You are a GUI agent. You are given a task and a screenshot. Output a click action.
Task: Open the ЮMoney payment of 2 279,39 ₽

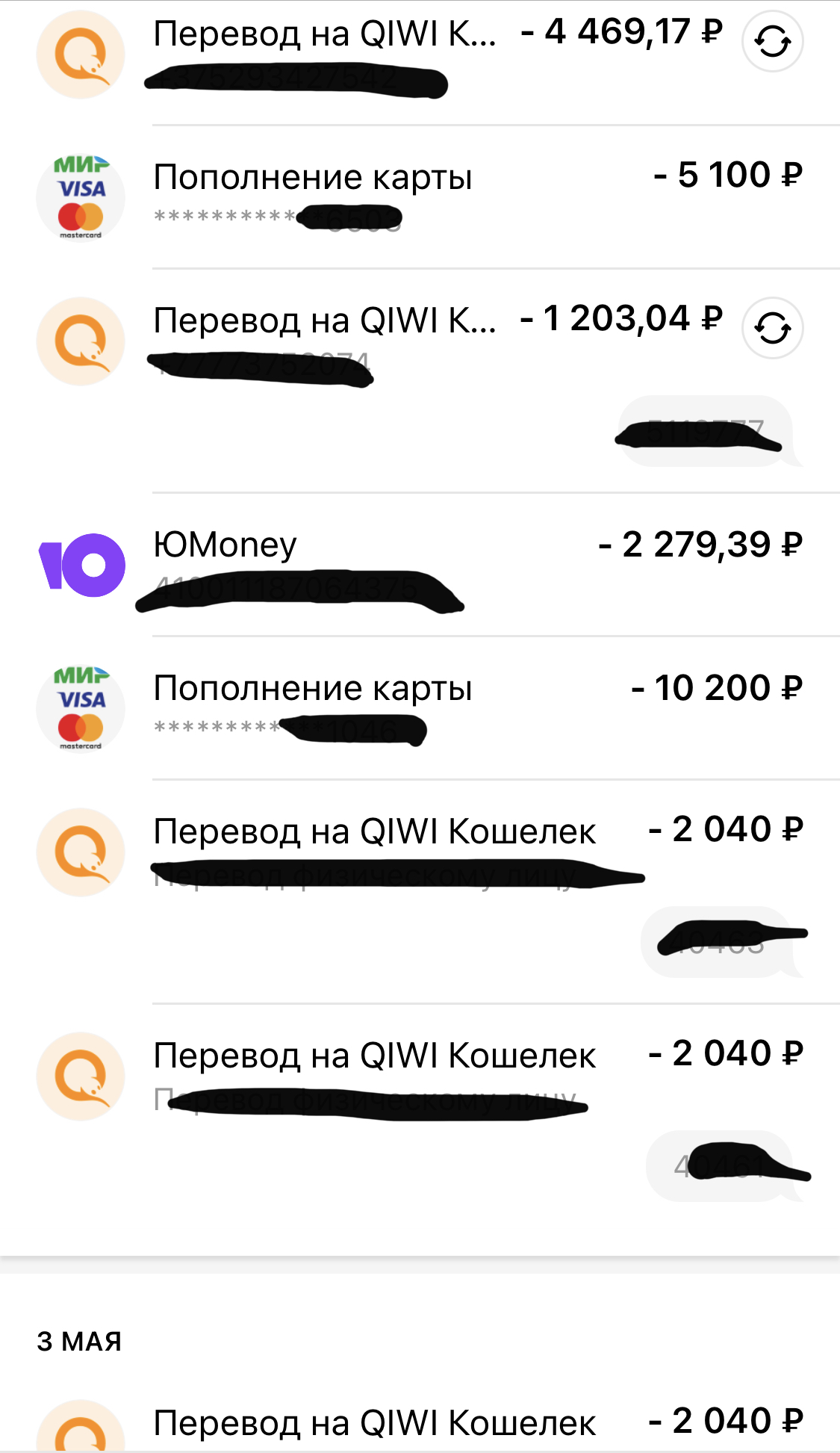tap(420, 565)
